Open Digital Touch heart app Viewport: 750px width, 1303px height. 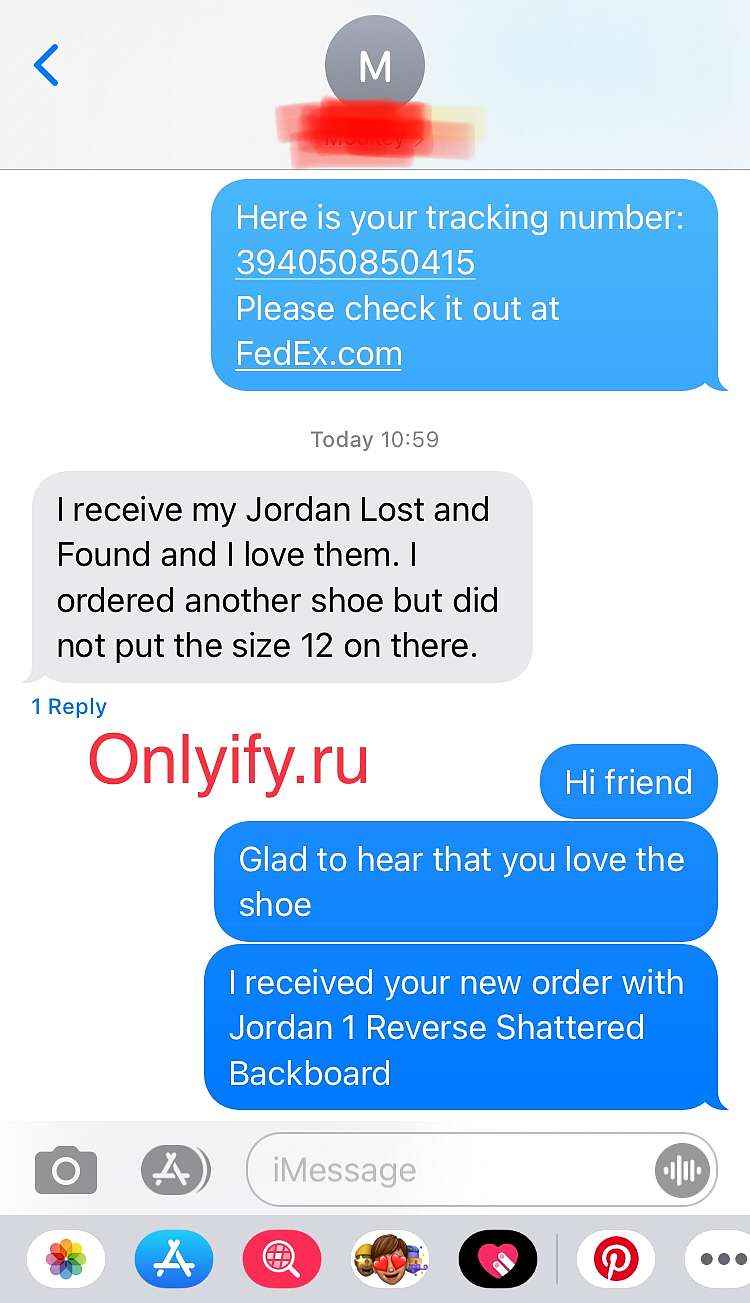(498, 1259)
